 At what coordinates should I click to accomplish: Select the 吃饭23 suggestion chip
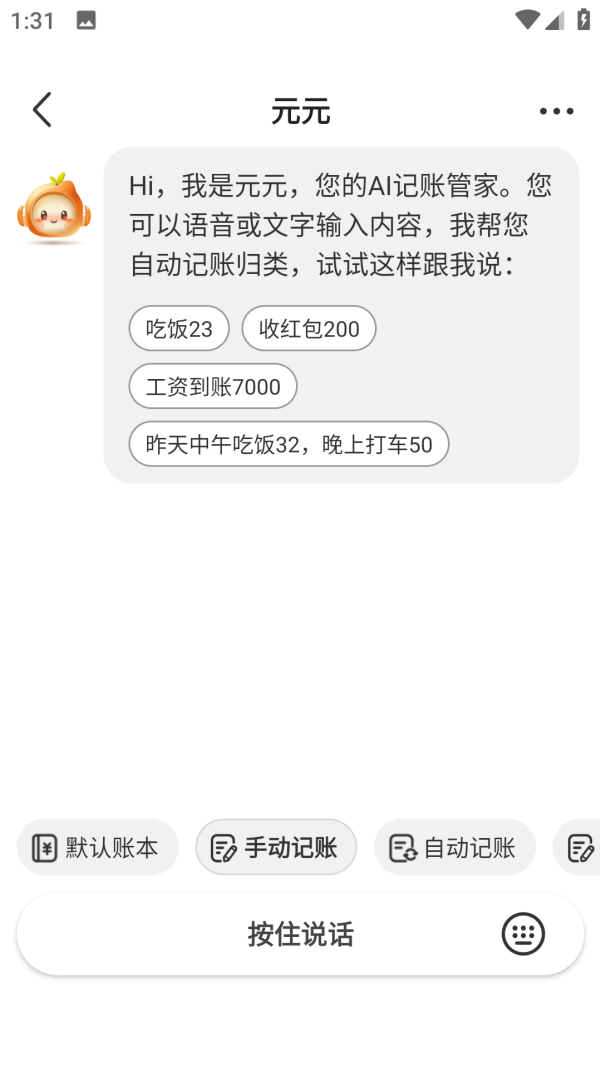click(x=179, y=329)
